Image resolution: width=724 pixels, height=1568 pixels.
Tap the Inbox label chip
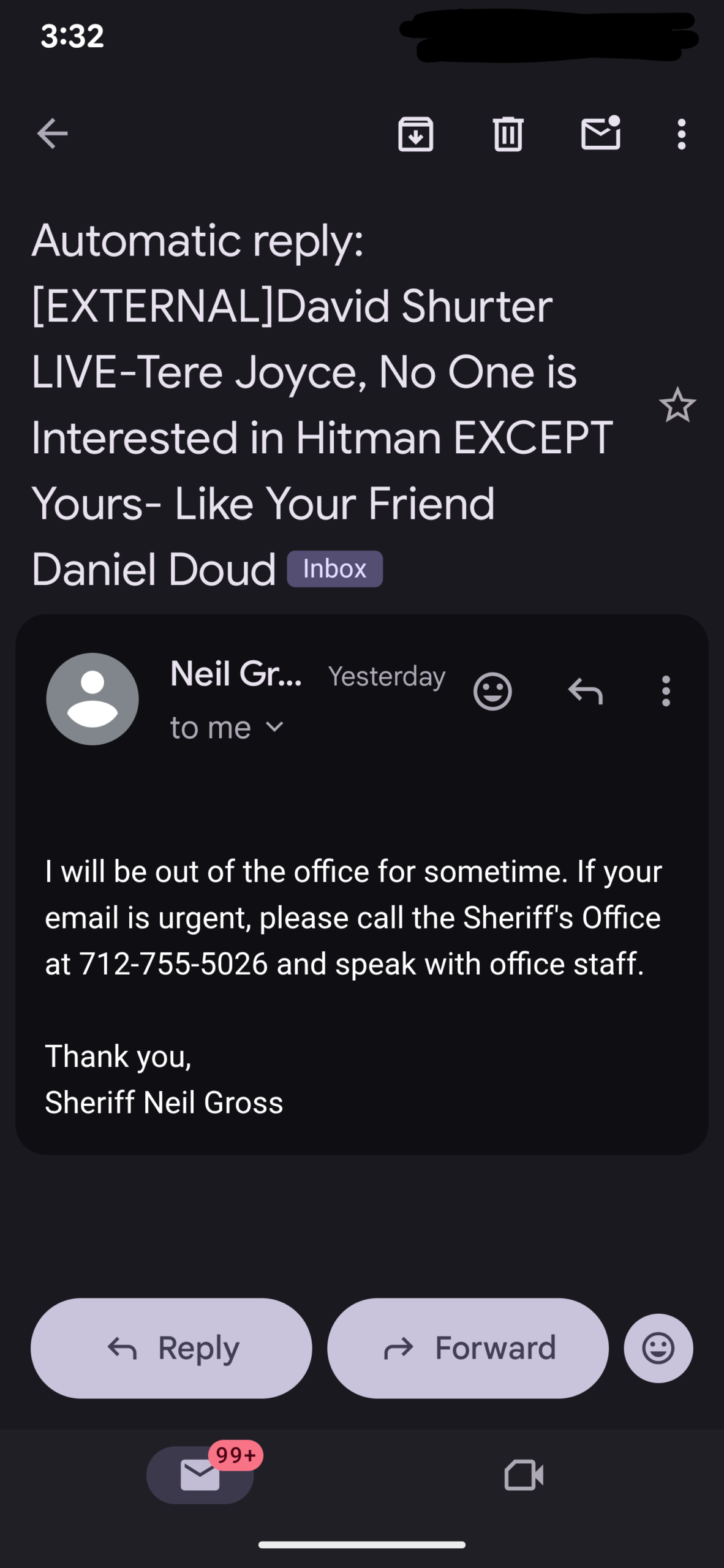click(x=334, y=569)
